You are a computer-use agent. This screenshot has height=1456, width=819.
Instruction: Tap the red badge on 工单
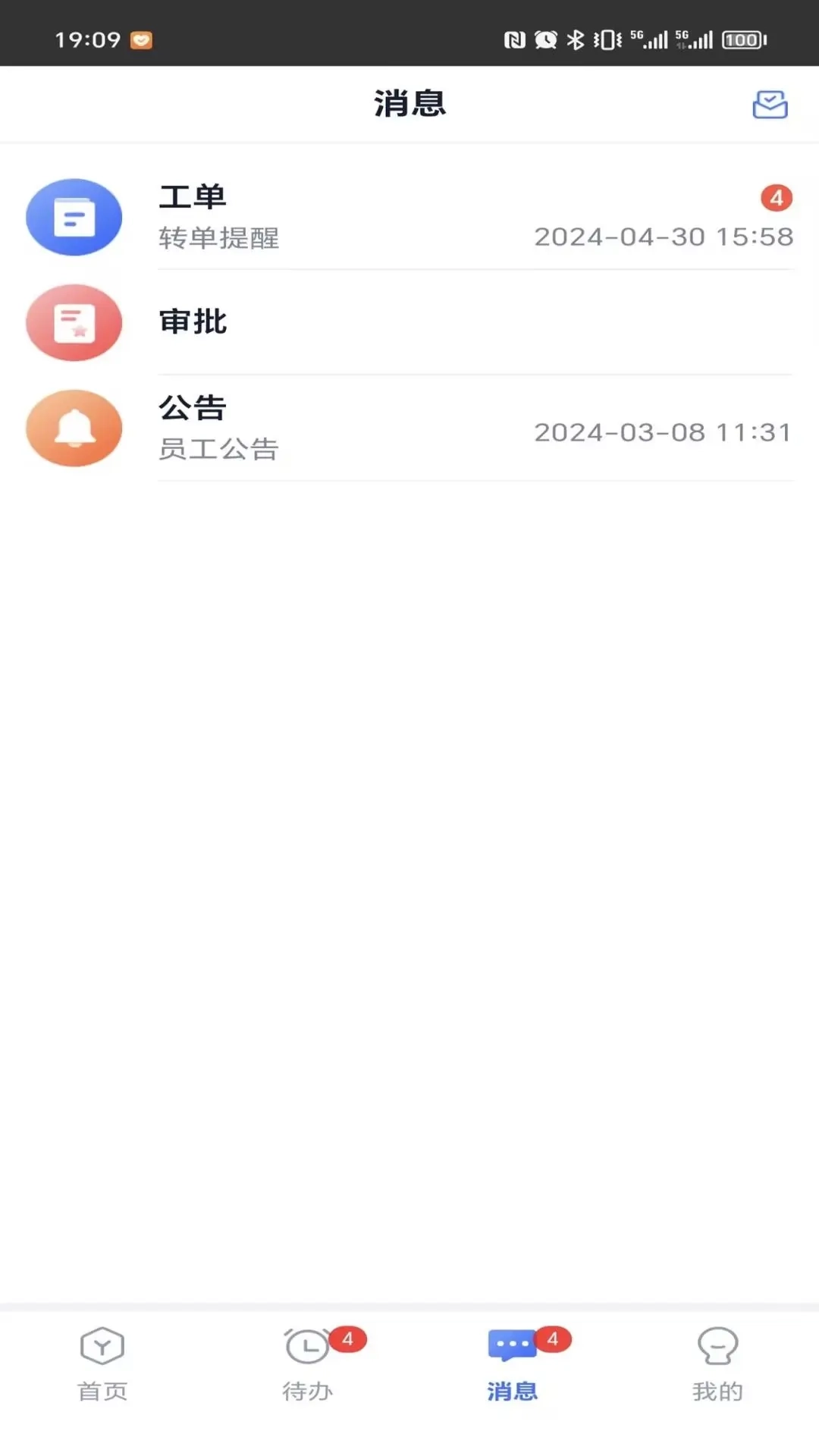pos(775,198)
